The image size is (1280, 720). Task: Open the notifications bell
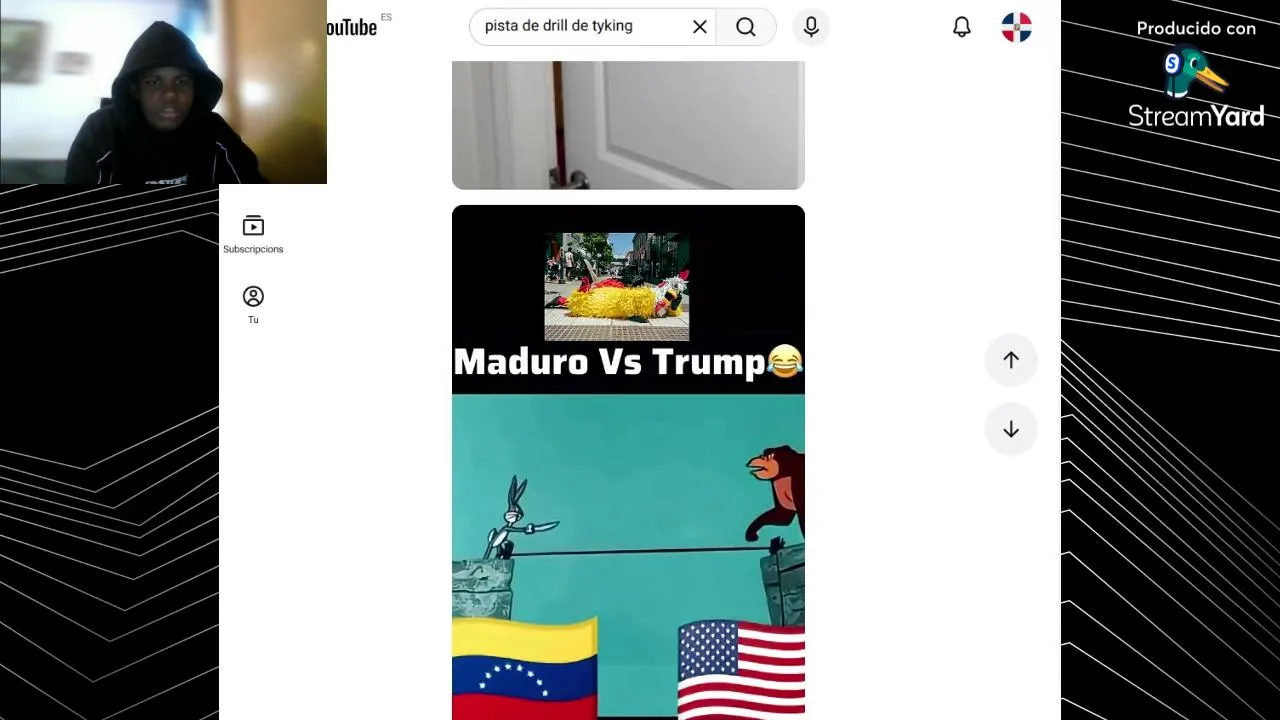tap(961, 27)
